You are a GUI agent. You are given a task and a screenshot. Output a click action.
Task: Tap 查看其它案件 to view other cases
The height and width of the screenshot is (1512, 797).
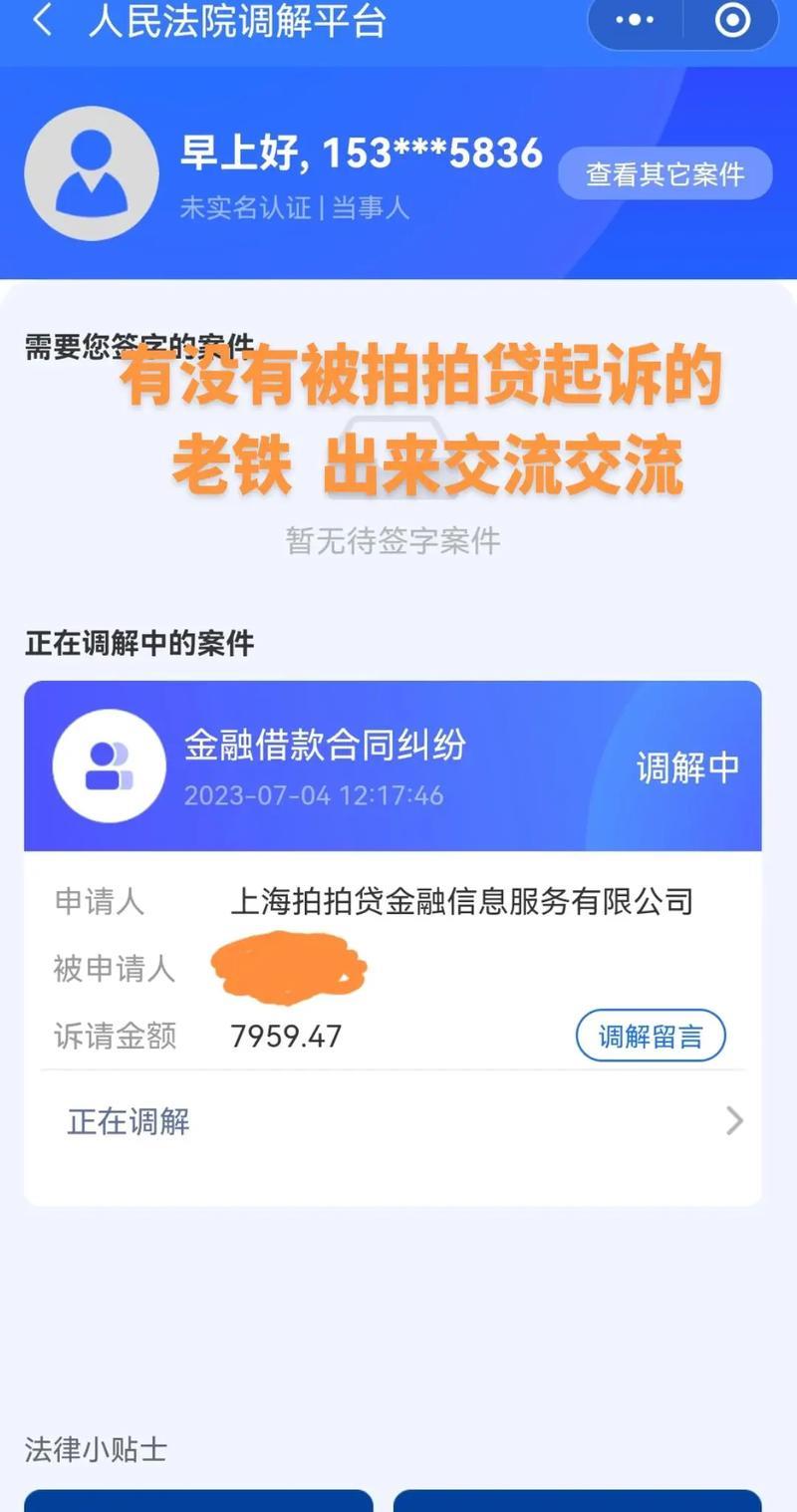point(664,172)
